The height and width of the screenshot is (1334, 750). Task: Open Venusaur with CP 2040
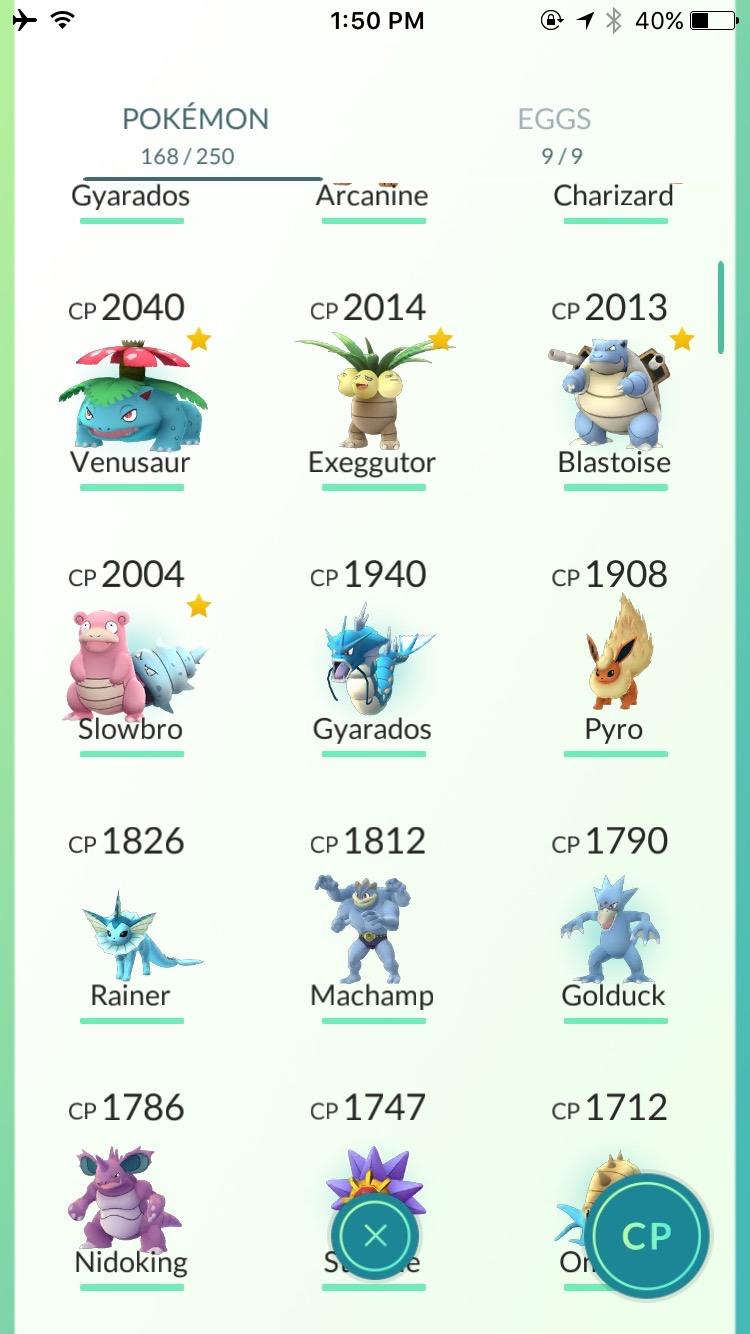tap(131, 390)
